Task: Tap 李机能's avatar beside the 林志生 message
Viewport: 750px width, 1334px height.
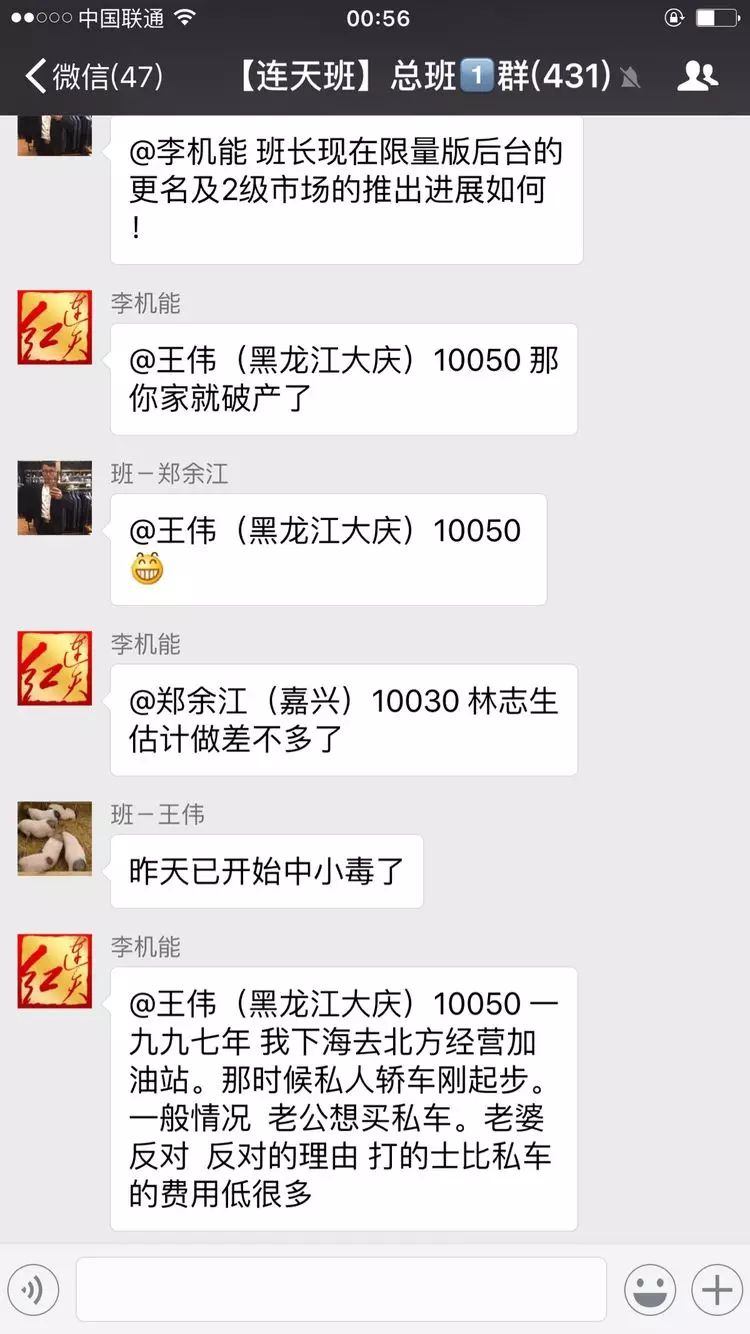Action: point(55,668)
